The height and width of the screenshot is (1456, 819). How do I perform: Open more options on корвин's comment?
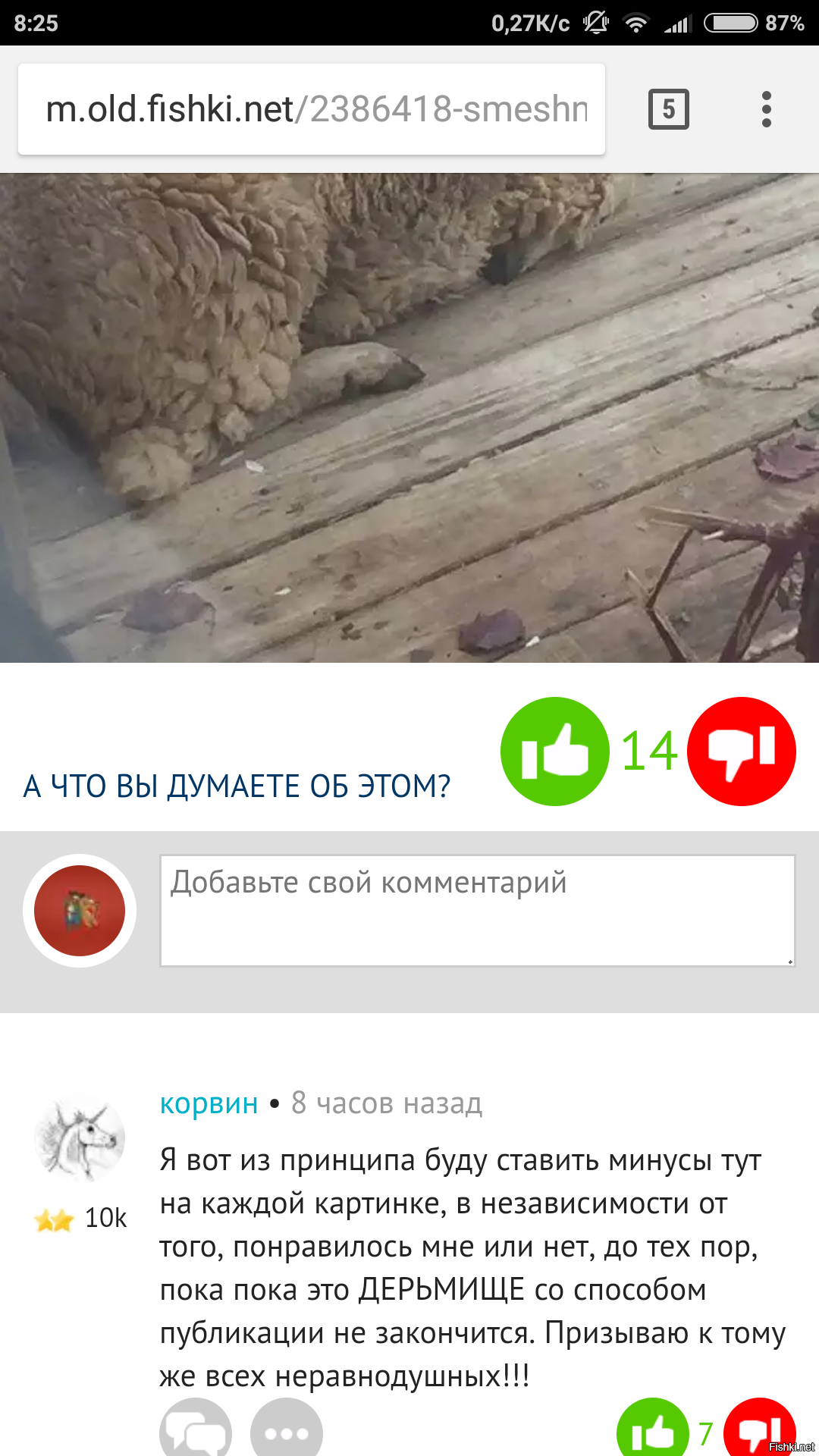click(x=287, y=1429)
